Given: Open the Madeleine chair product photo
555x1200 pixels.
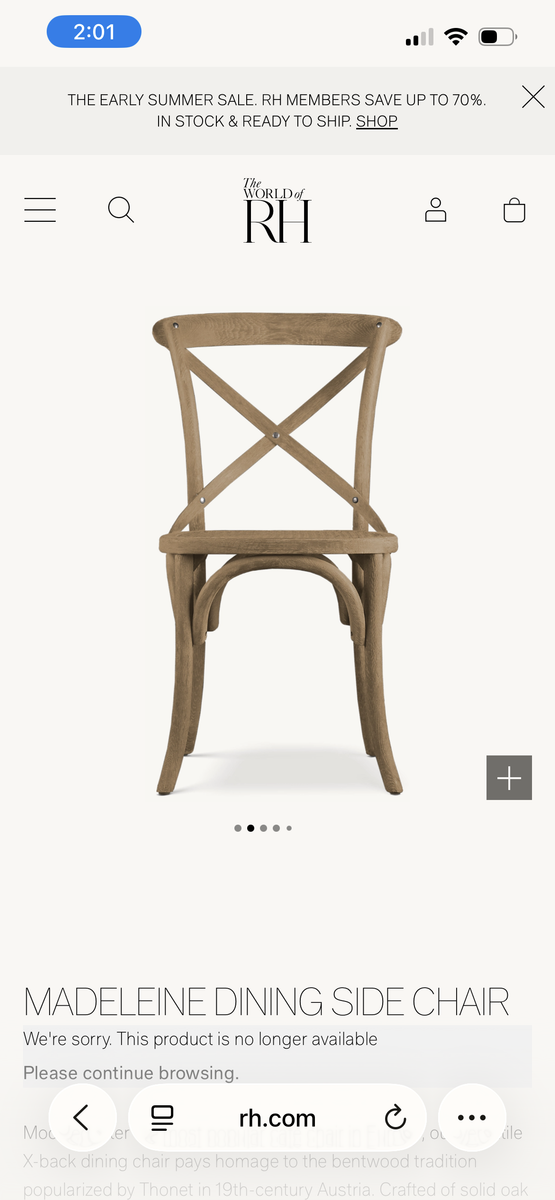Looking at the screenshot, I should [x=278, y=554].
